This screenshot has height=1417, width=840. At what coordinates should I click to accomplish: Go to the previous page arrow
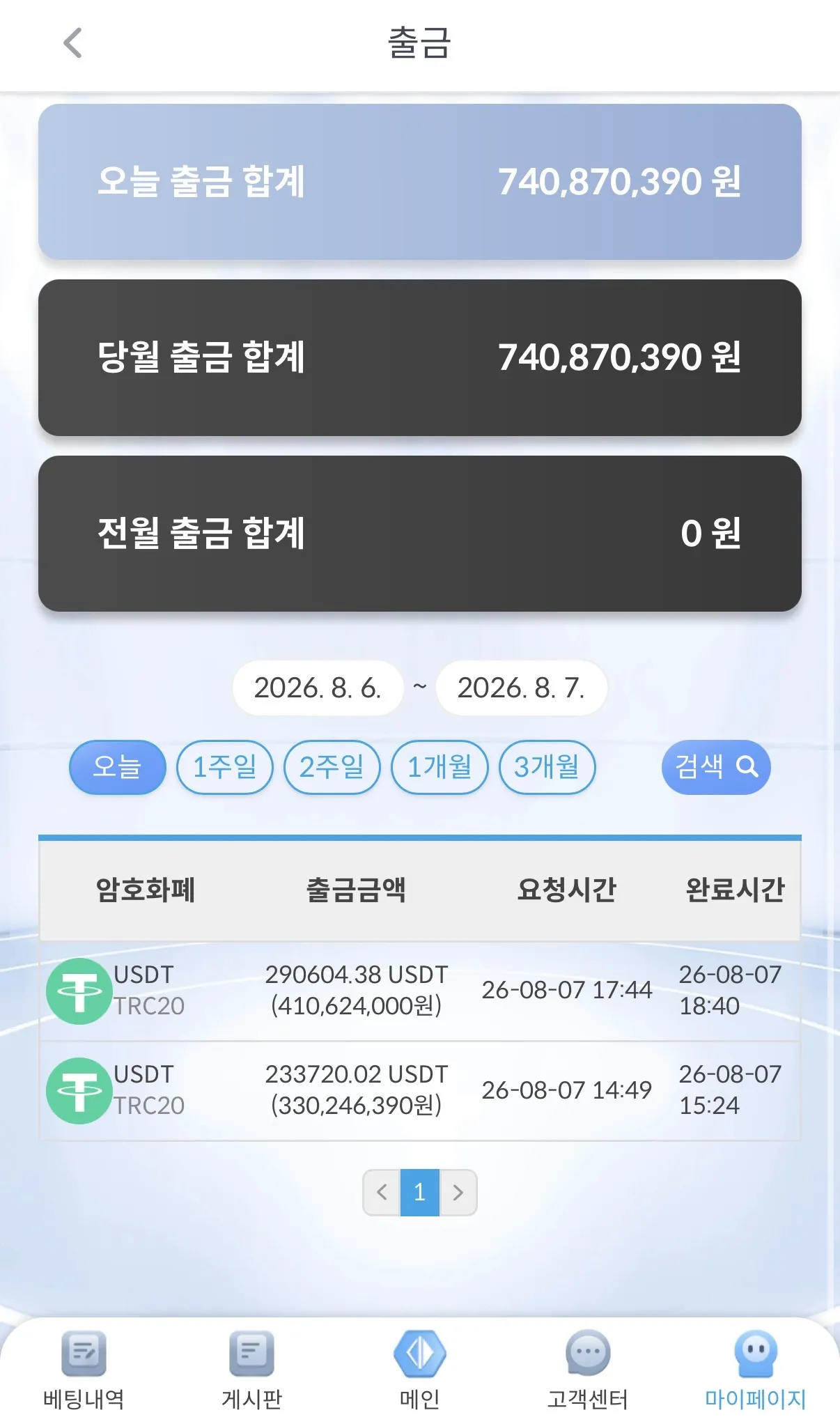click(382, 1192)
